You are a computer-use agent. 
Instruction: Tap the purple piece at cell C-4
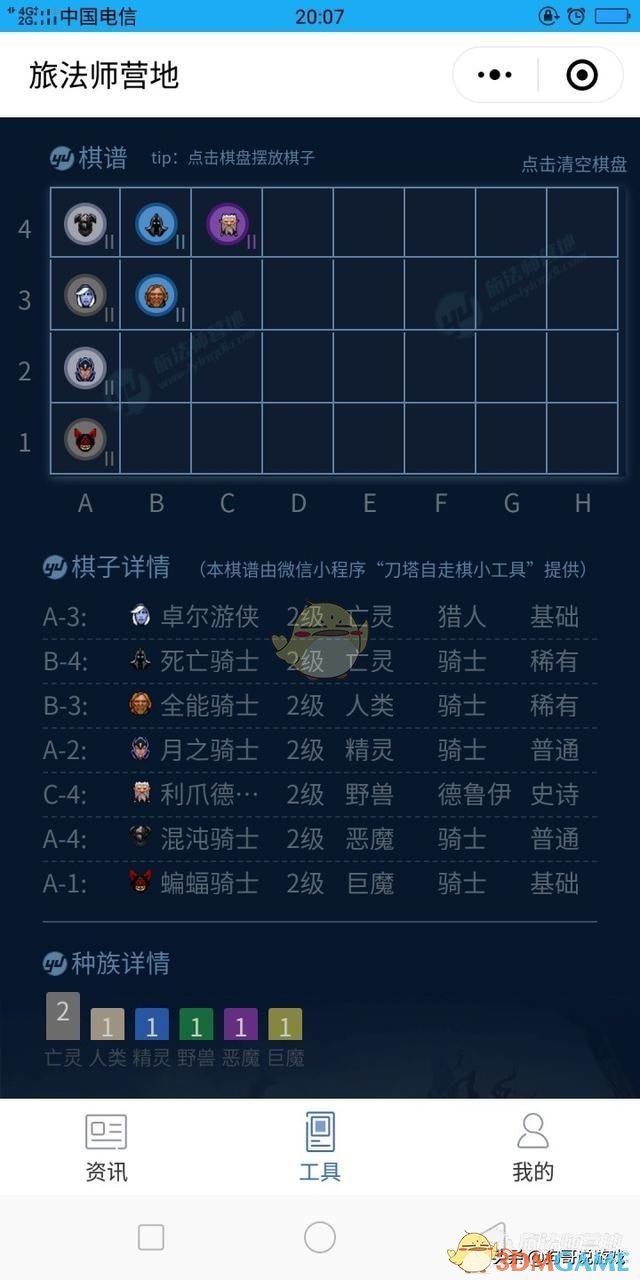pos(227,224)
